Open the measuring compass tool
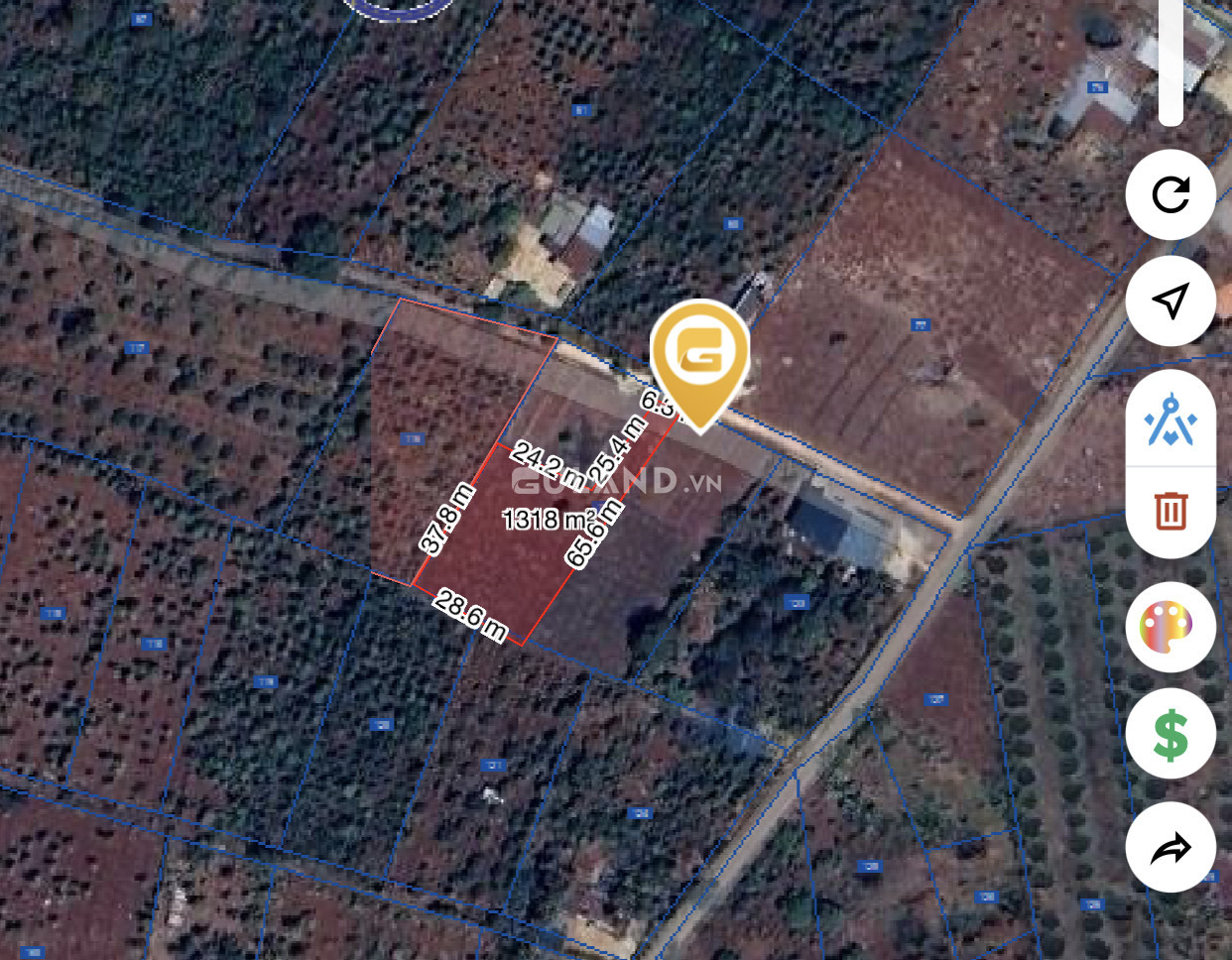Viewport: 1232px width, 960px height. 1170,420
